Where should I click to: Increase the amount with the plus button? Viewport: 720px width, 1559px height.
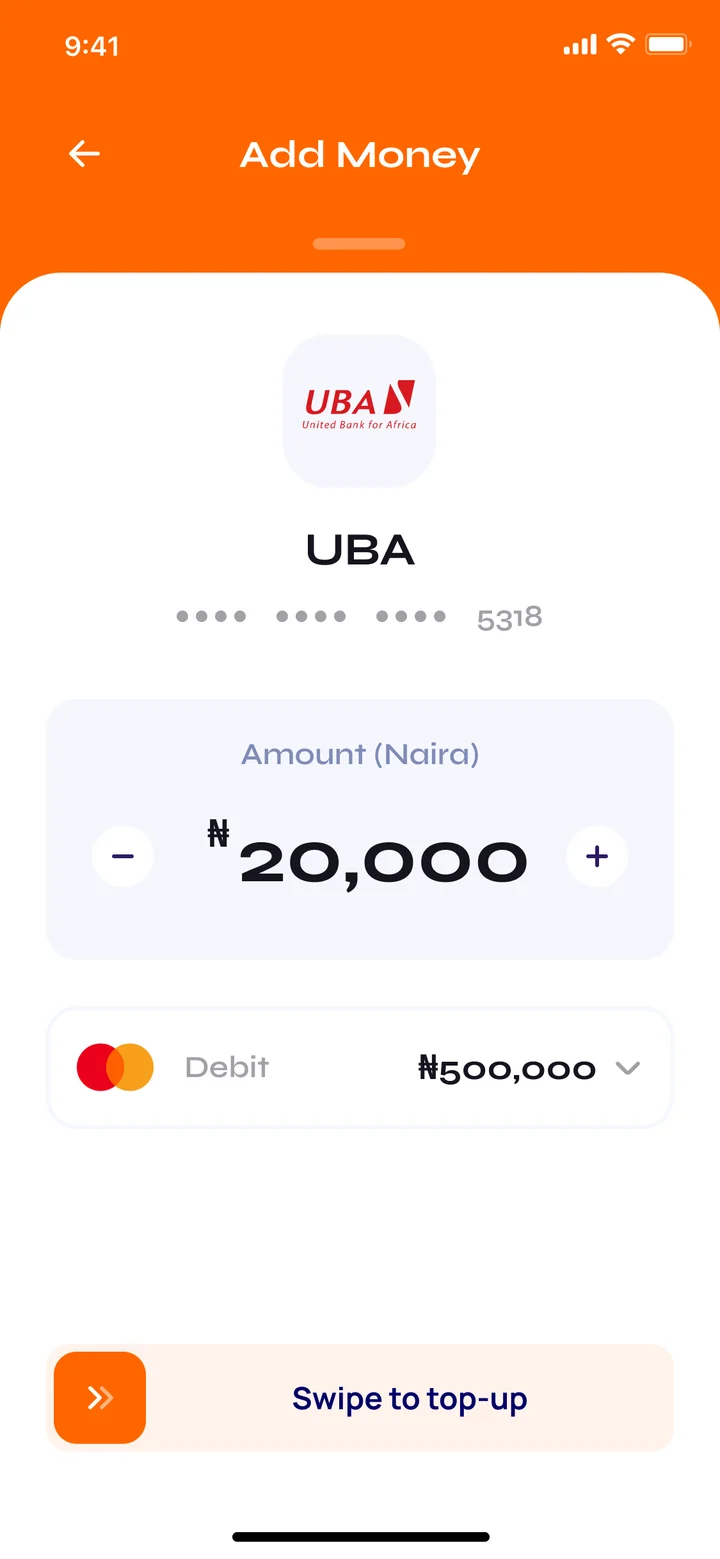(x=597, y=856)
